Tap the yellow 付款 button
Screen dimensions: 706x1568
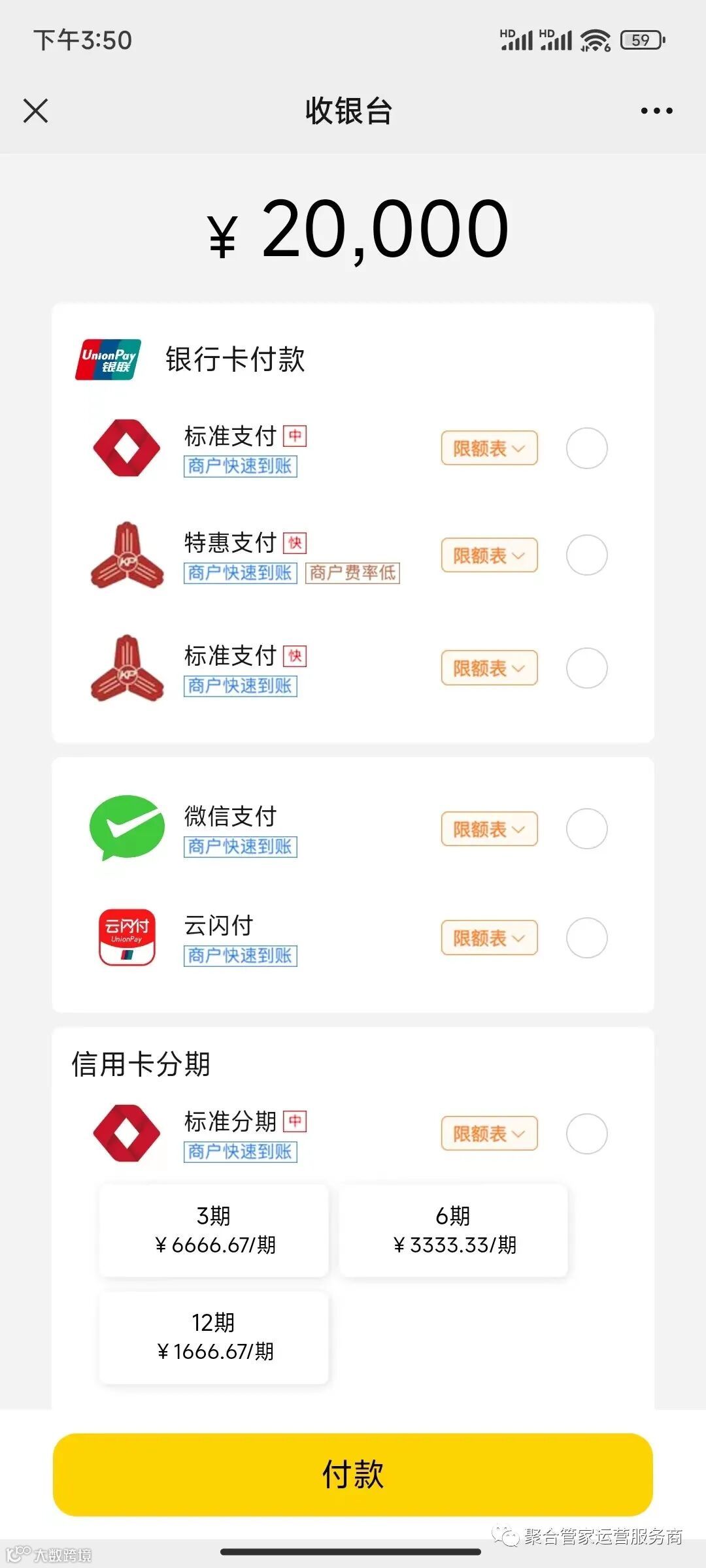(353, 1474)
